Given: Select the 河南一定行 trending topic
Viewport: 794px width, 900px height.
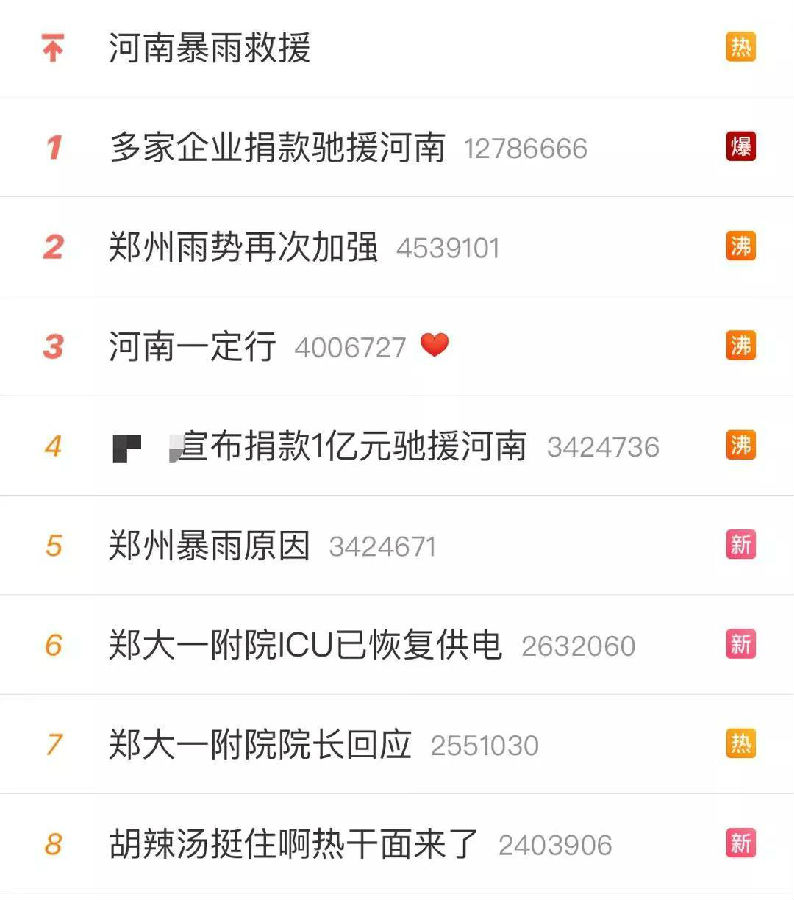Looking at the screenshot, I should point(192,347).
